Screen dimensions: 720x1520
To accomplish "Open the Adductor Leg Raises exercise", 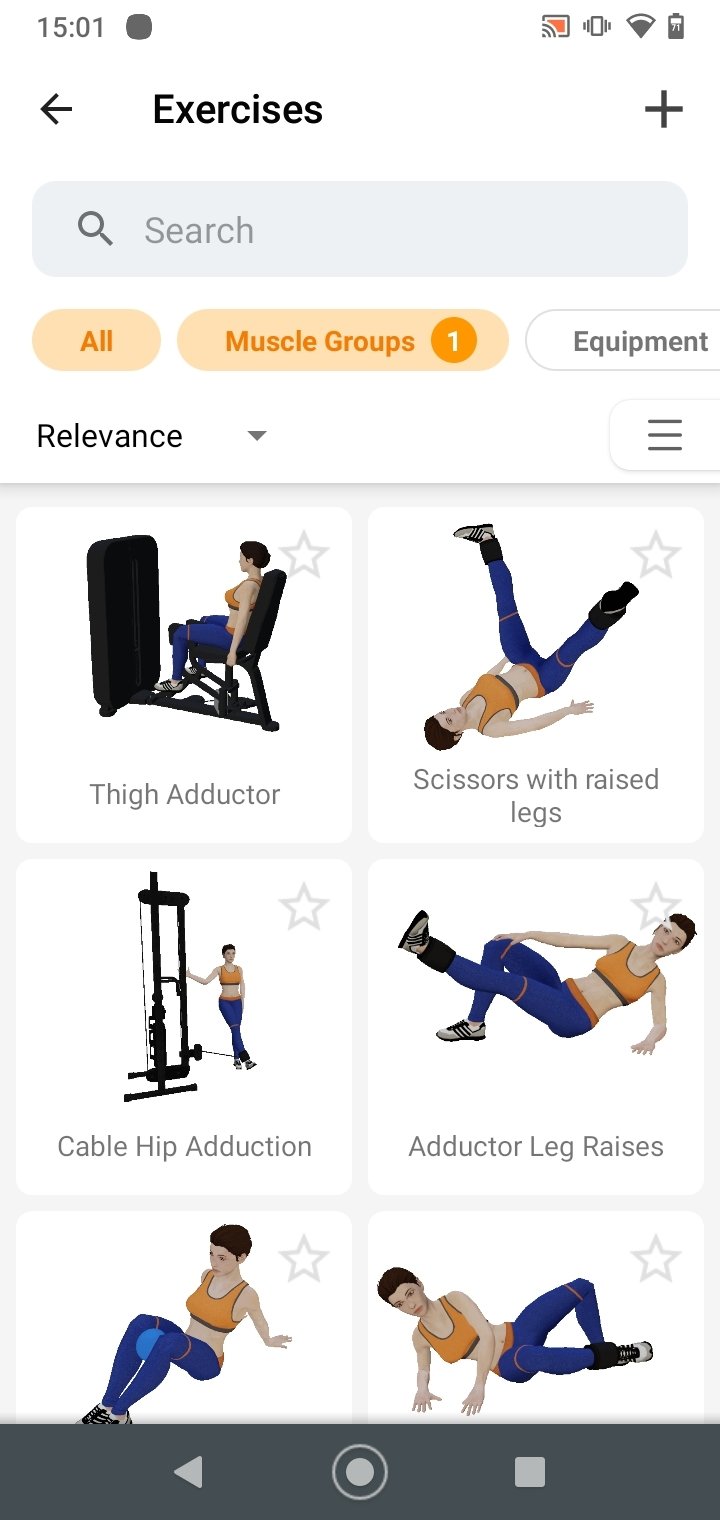I will coord(536,1027).
